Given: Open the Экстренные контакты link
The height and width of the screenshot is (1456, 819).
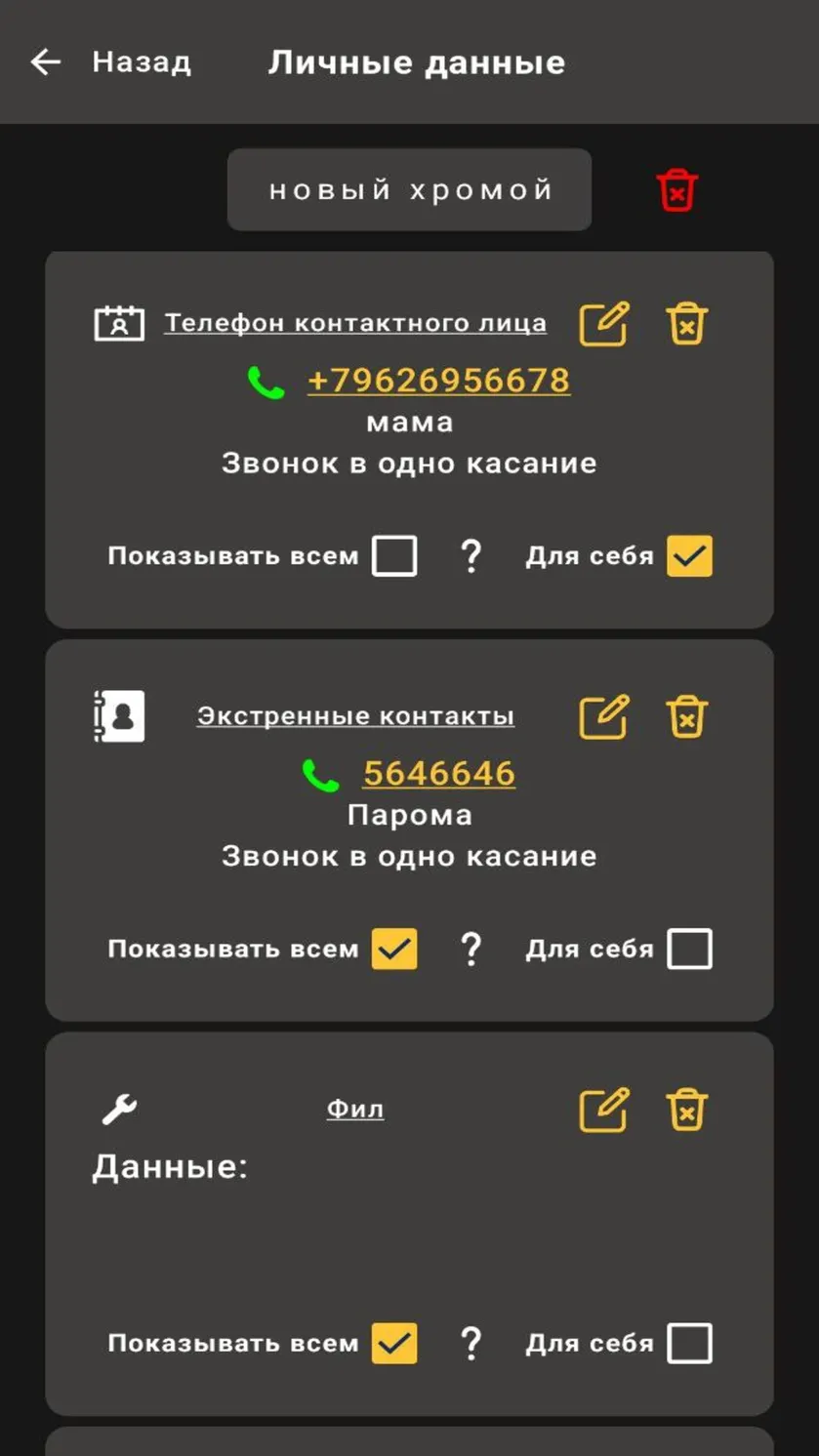Looking at the screenshot, I should click(355, 716).
